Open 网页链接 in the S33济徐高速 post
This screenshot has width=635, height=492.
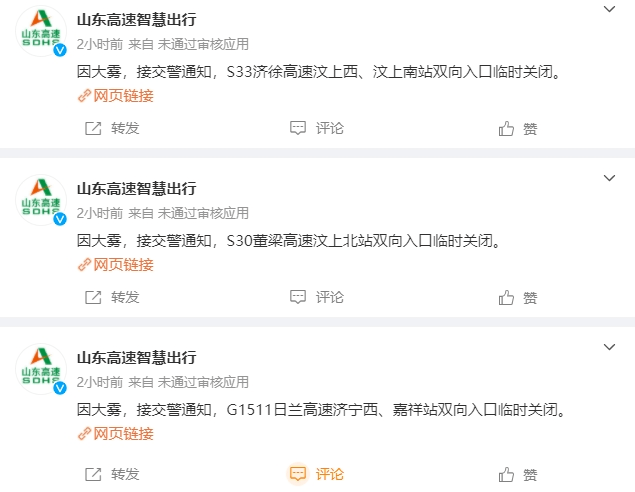(x=116, y=96)
